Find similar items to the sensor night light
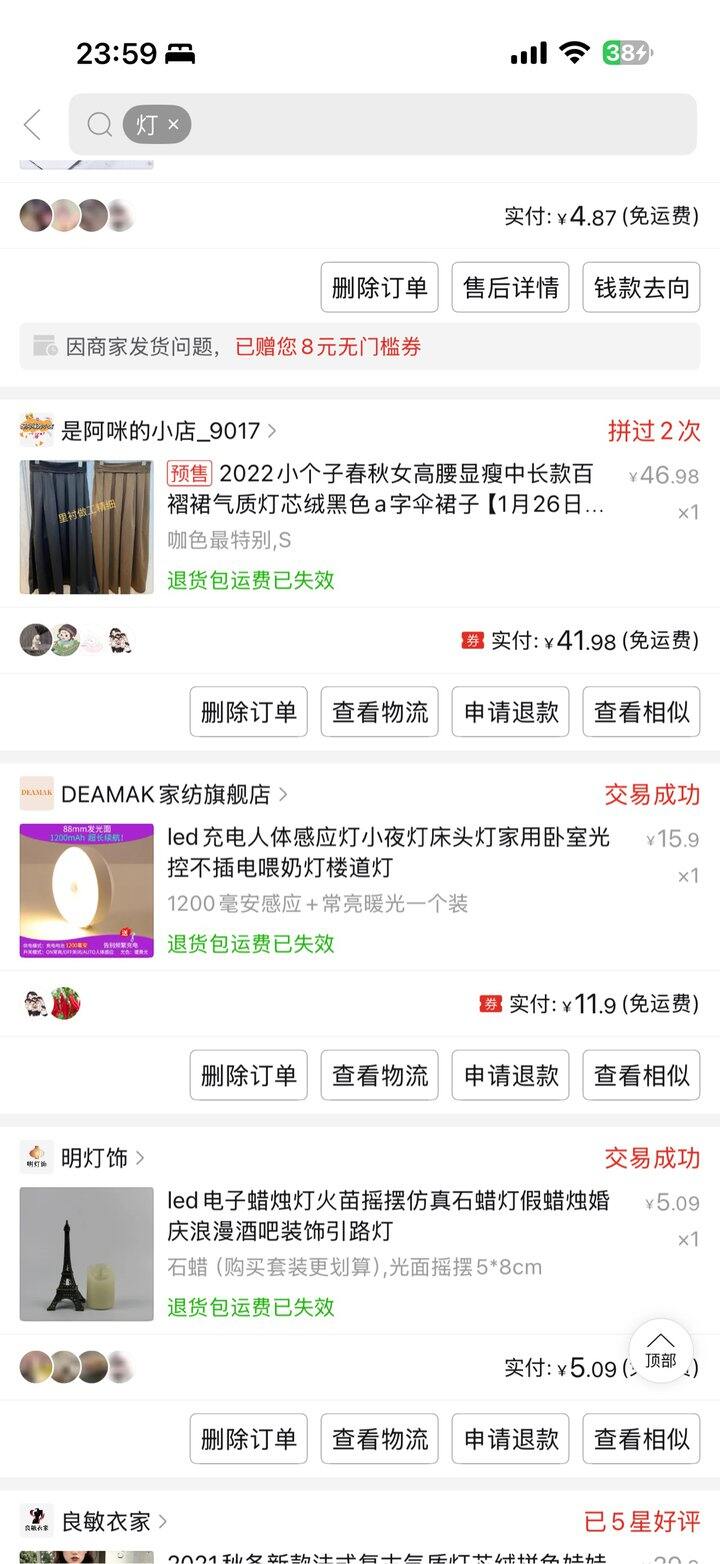Viewport: 720px width, 1564px height. (641, 1075)
